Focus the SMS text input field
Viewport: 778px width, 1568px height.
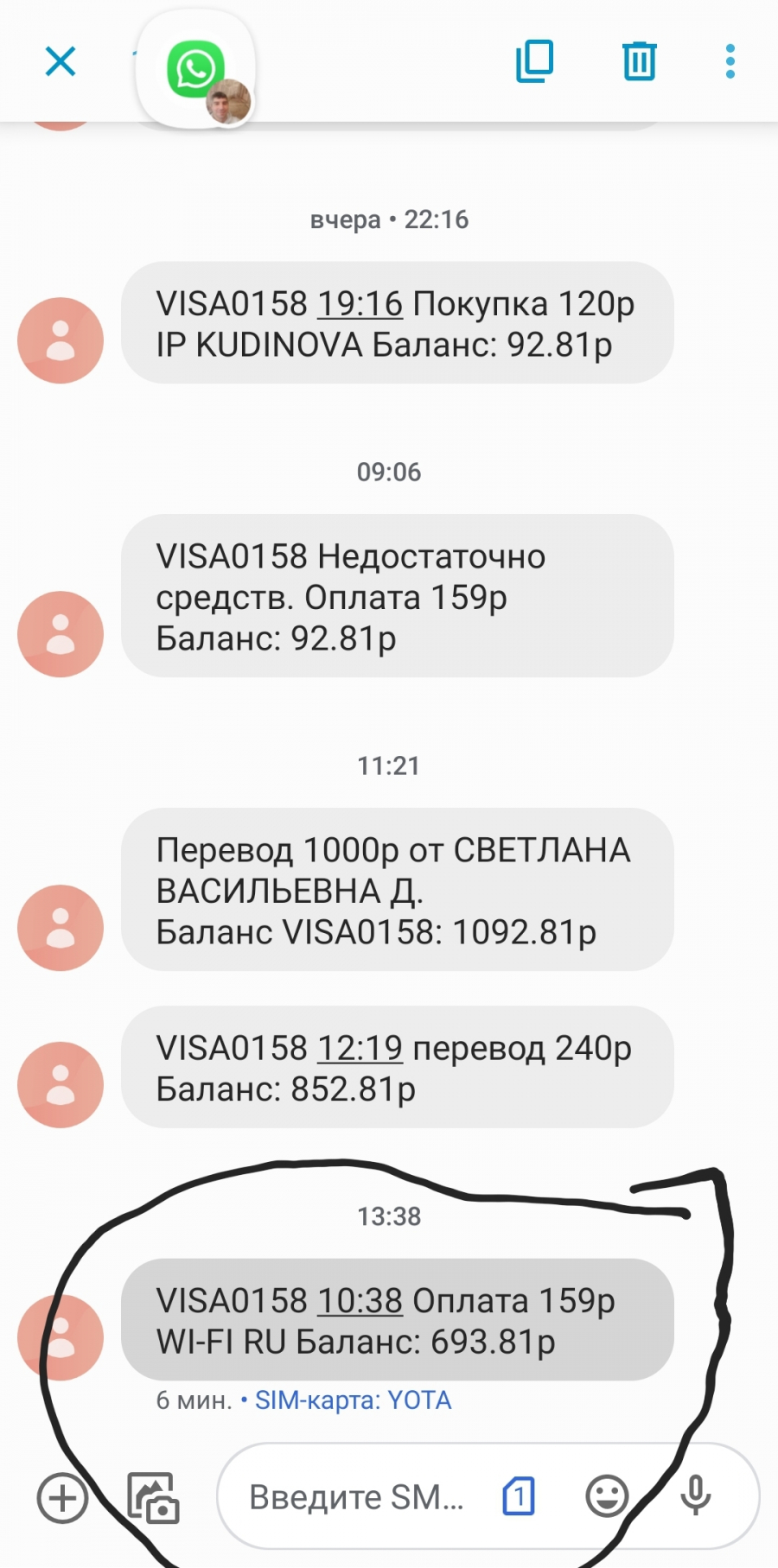pos(356,1497)
